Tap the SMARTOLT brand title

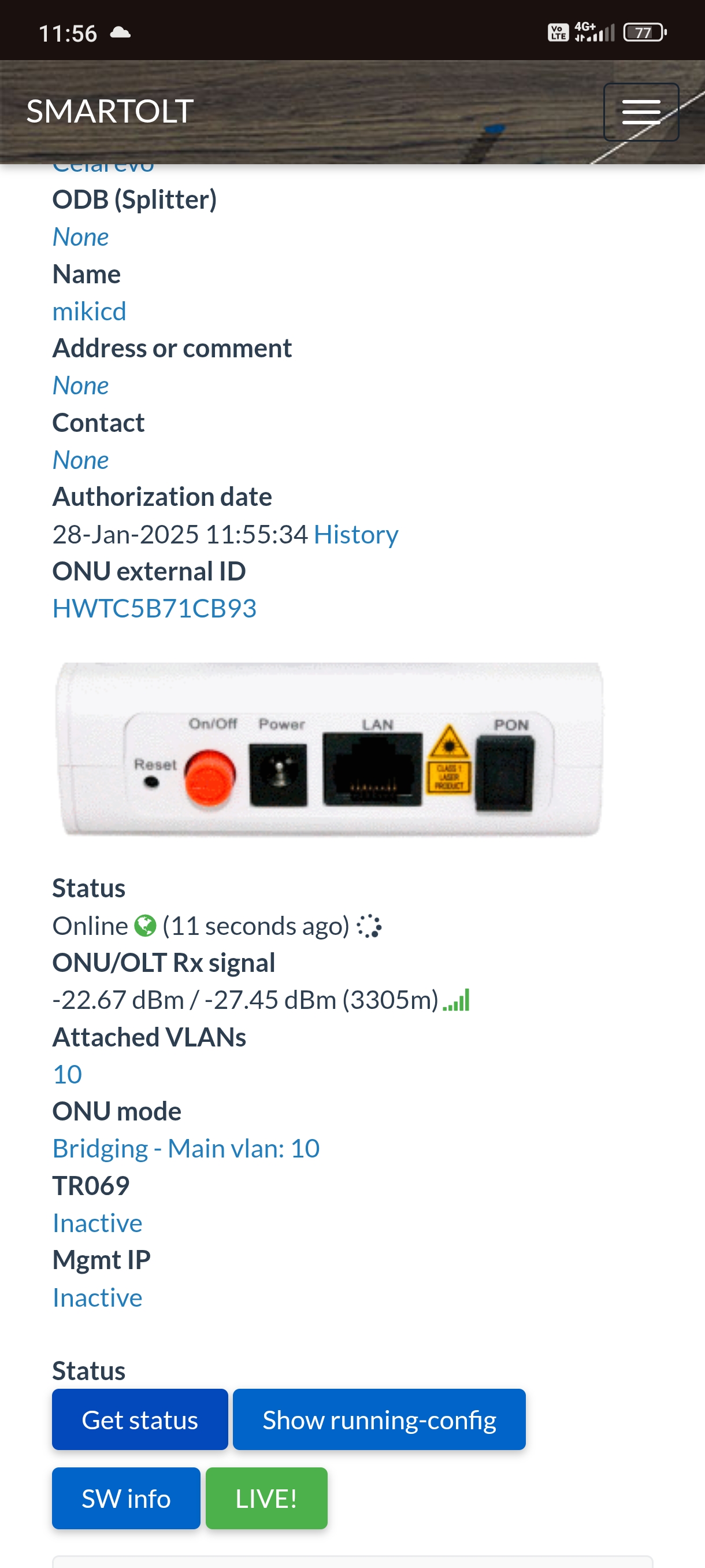(x=110, y=112)
